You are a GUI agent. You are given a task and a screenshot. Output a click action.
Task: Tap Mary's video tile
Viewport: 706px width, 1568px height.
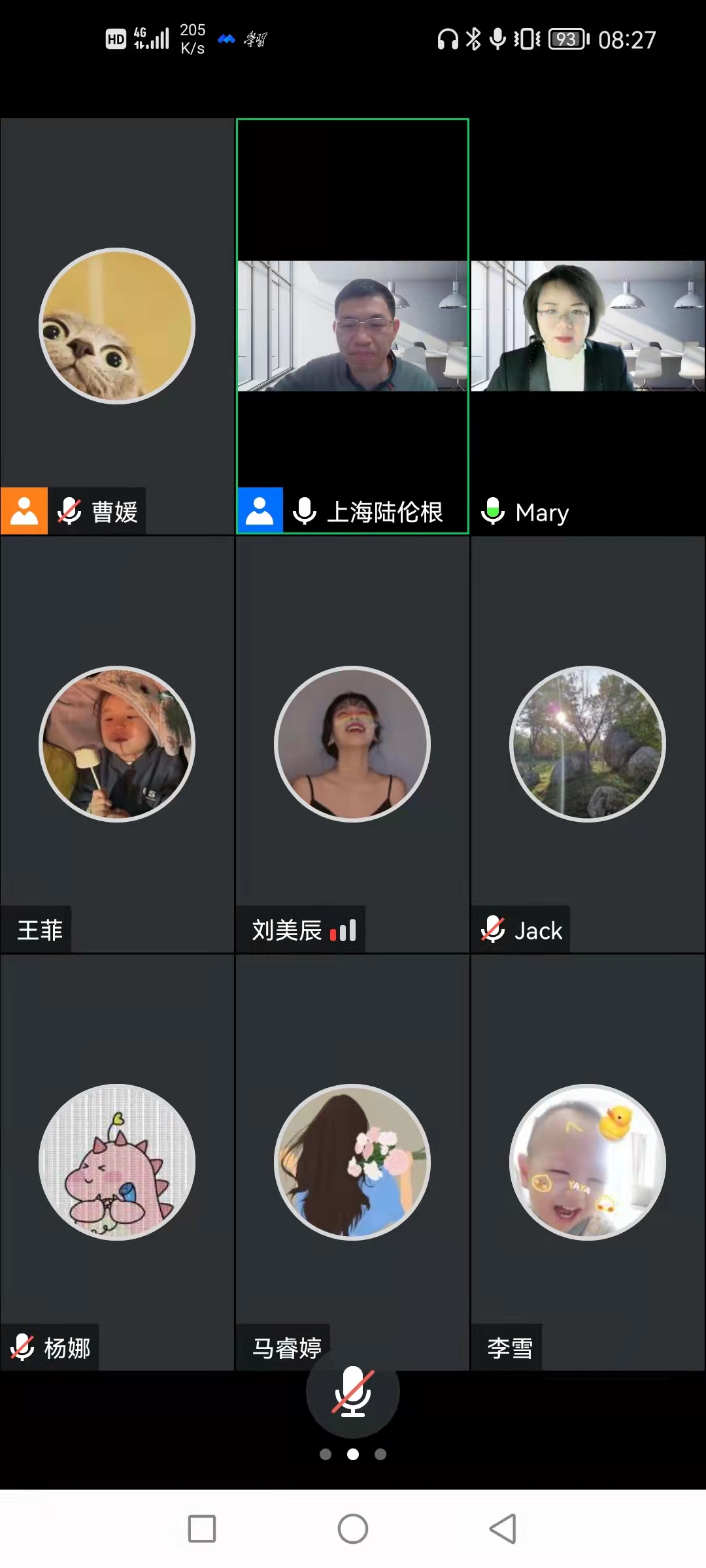pos(588,326)
